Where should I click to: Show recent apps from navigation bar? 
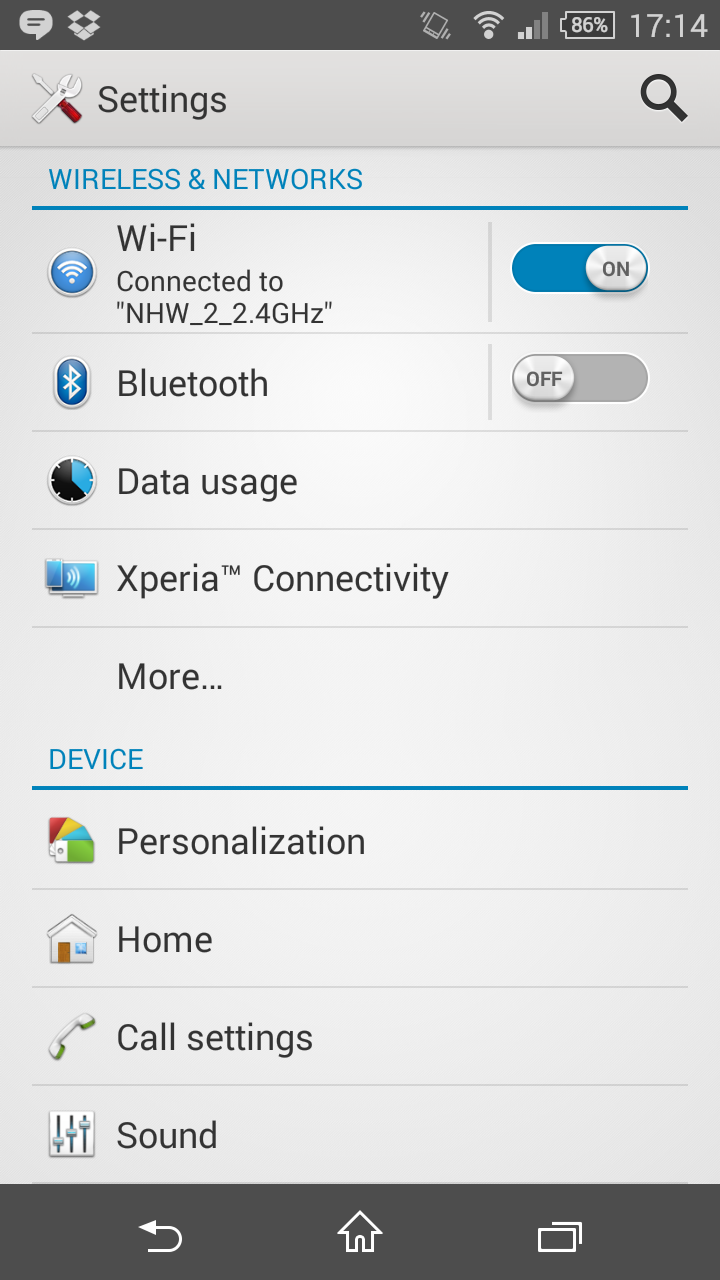(x=560, y=1235)
